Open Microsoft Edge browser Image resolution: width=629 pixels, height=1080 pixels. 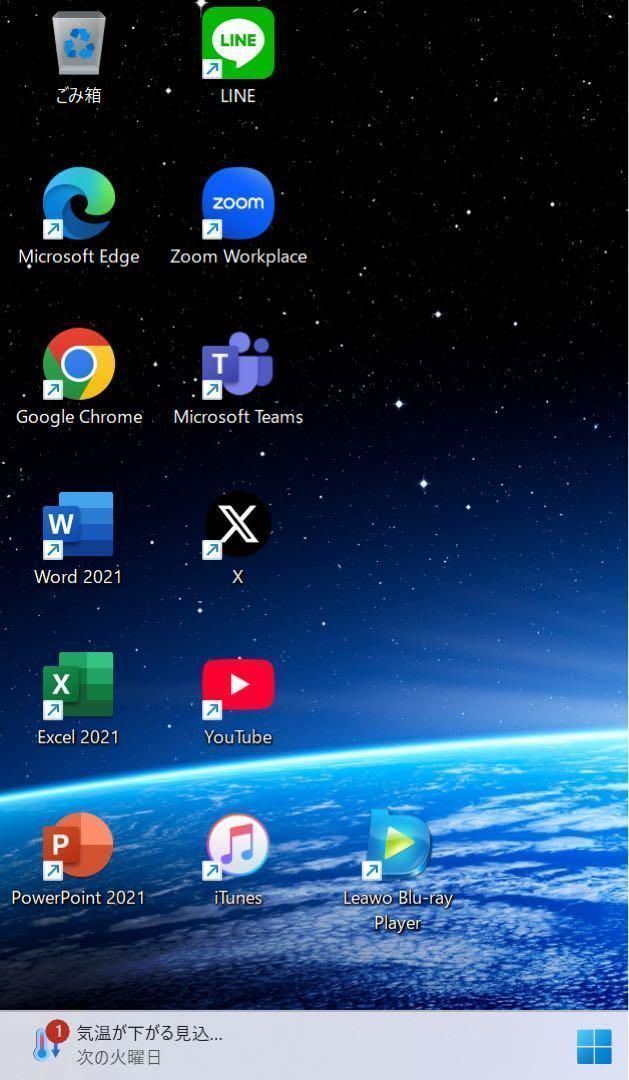(78, 204)
